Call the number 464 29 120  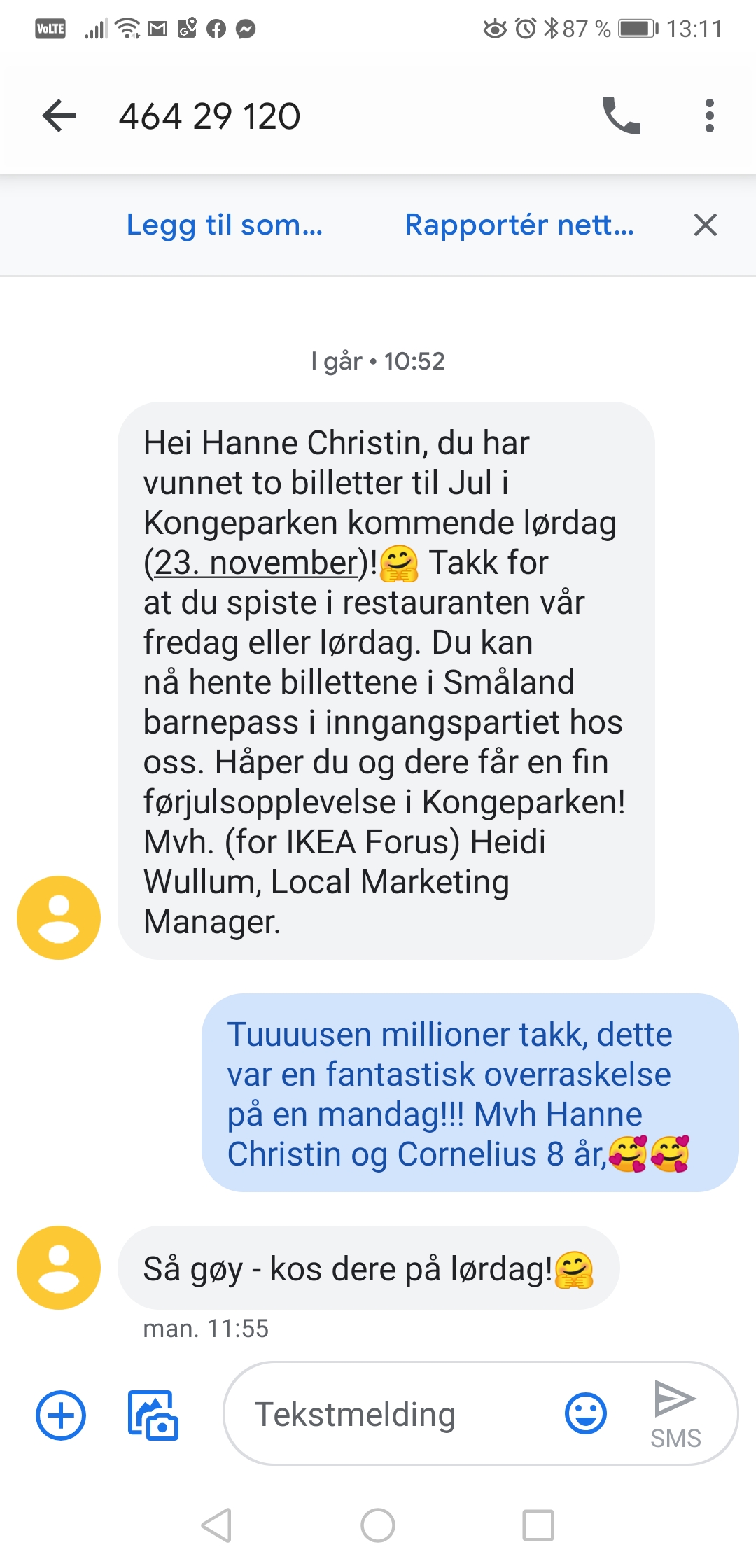point(621,115)
